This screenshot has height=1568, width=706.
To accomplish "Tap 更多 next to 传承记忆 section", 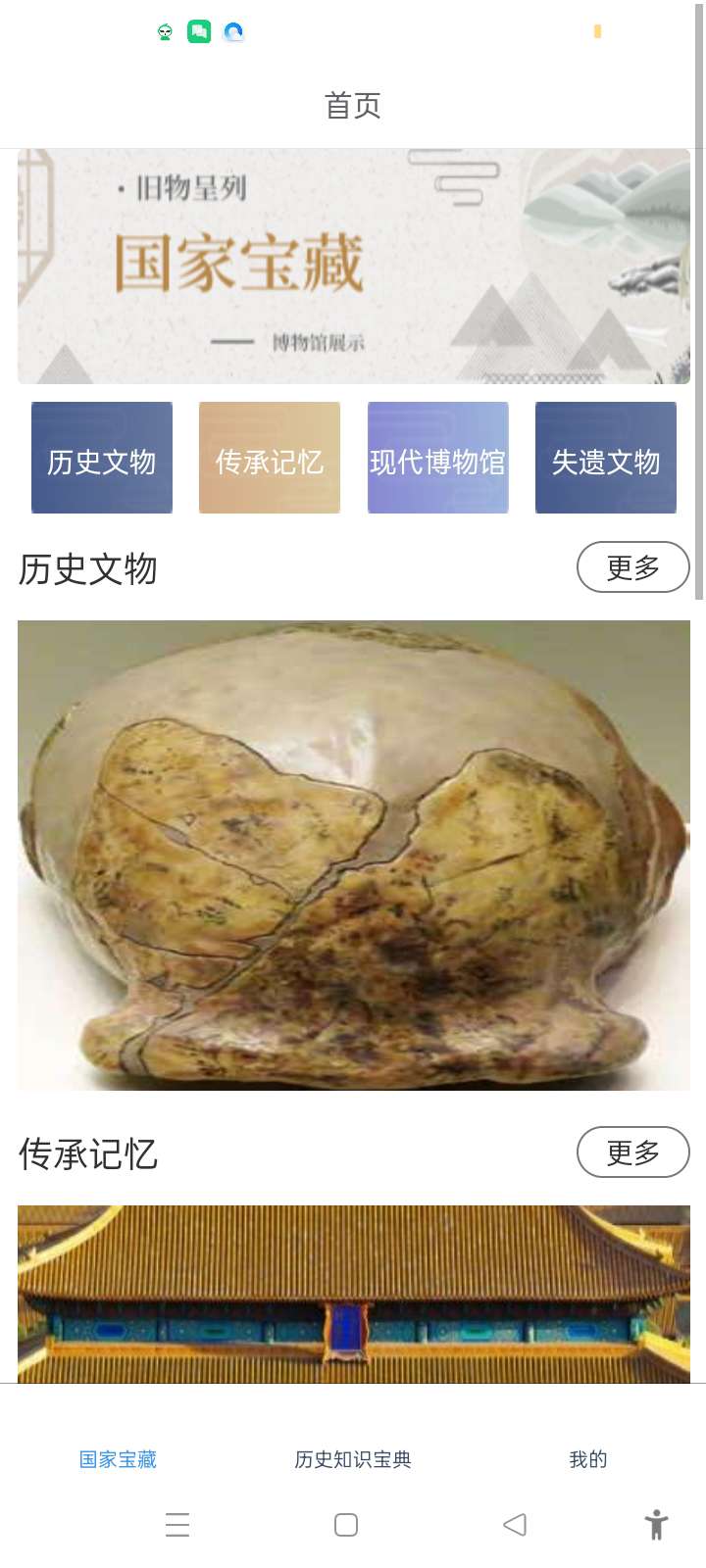I will tap(632, 1152).
